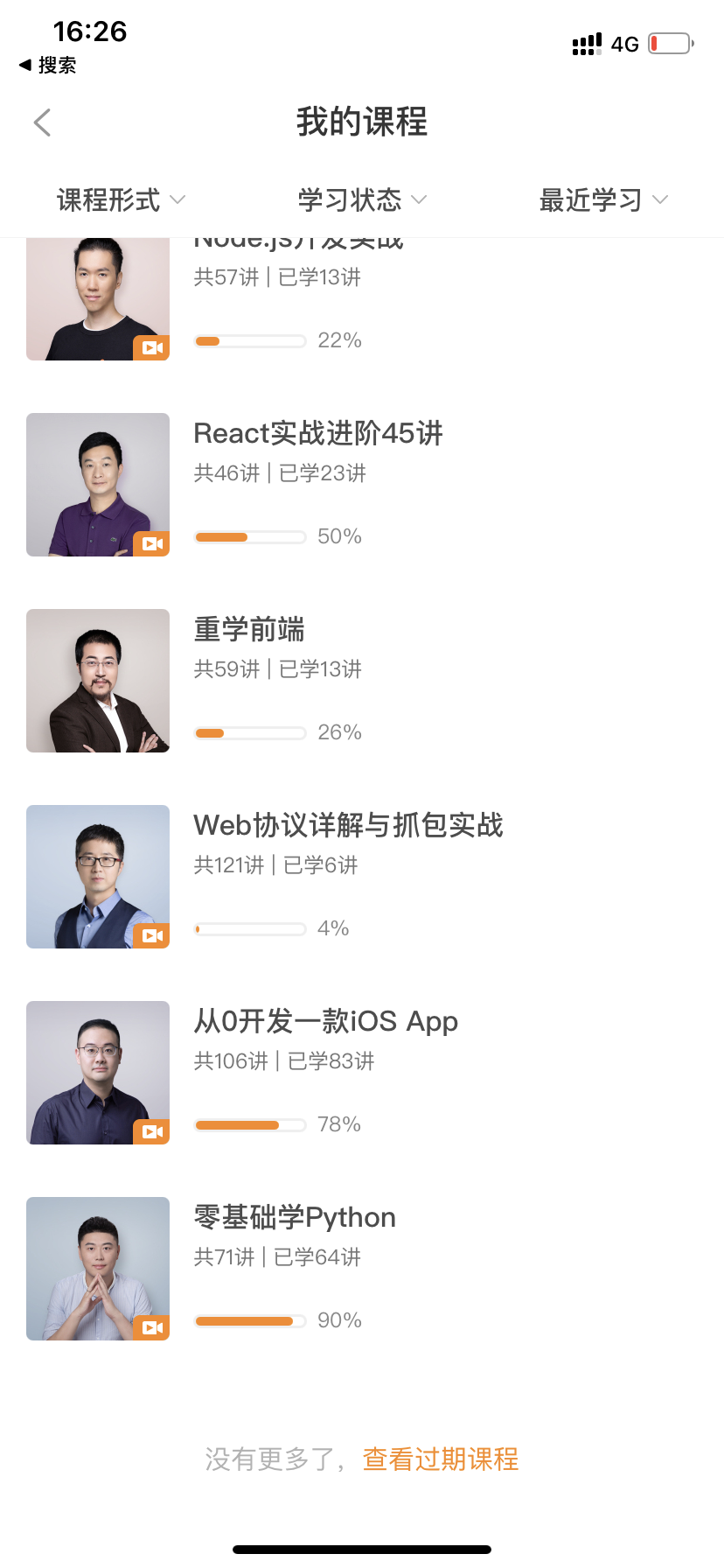The width and height of the screenshot is (724, 1568).
Task: Return to 搜索 via status bar back
Action: (x=48, y=66)
